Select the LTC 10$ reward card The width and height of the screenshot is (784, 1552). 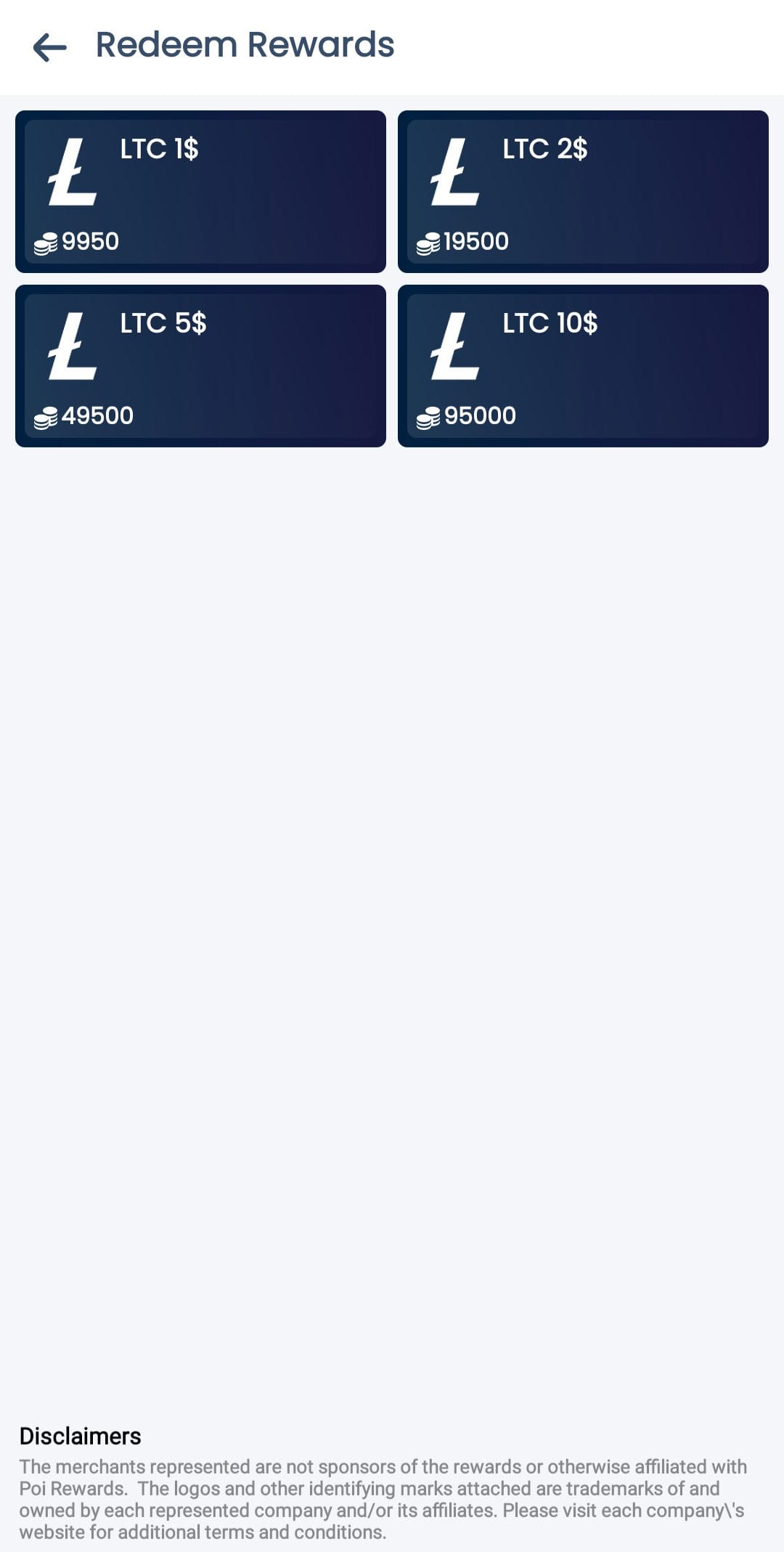[583, 365]
